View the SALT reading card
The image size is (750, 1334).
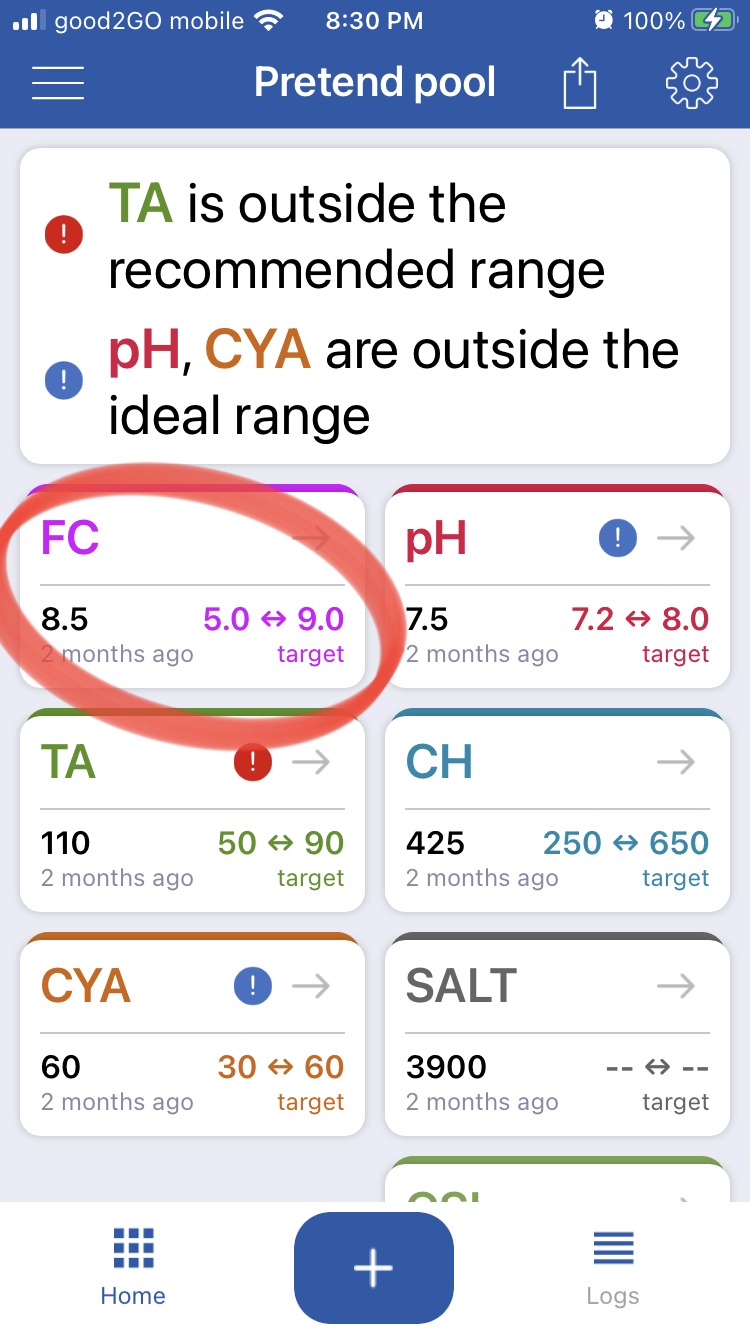(x=557, y=1036)
